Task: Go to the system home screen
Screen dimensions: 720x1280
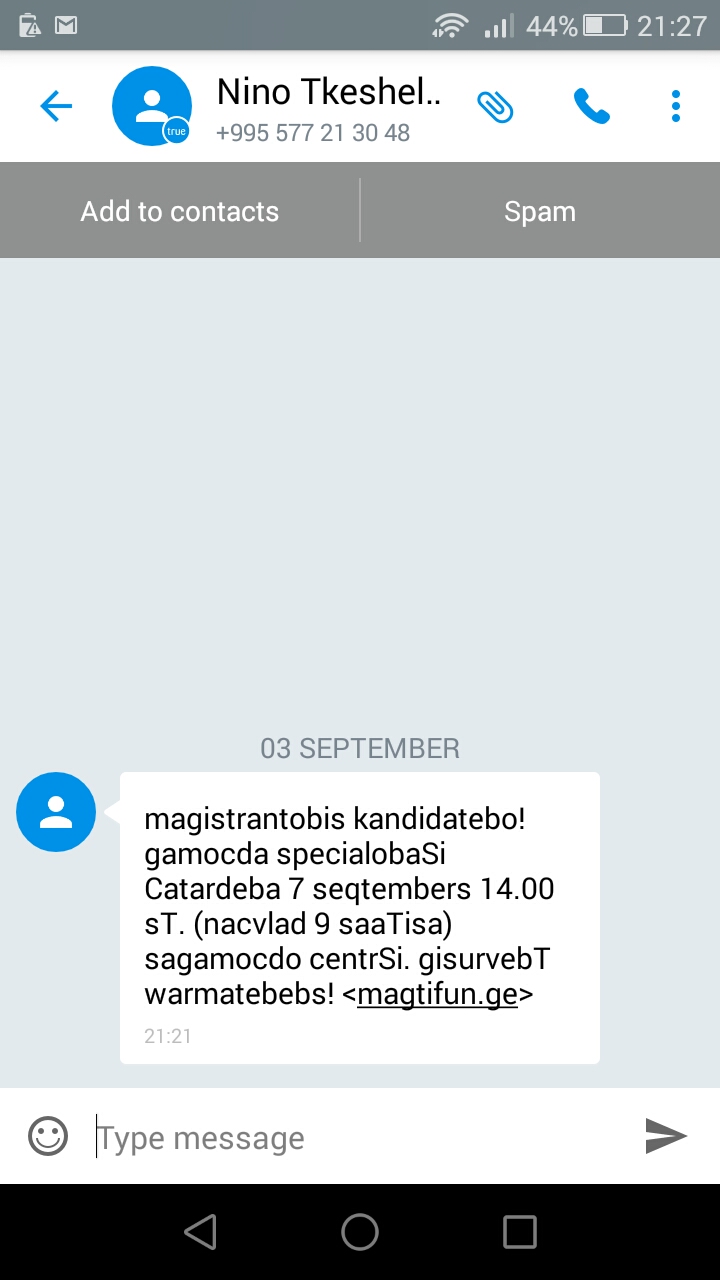Action: click(360, 1232)
